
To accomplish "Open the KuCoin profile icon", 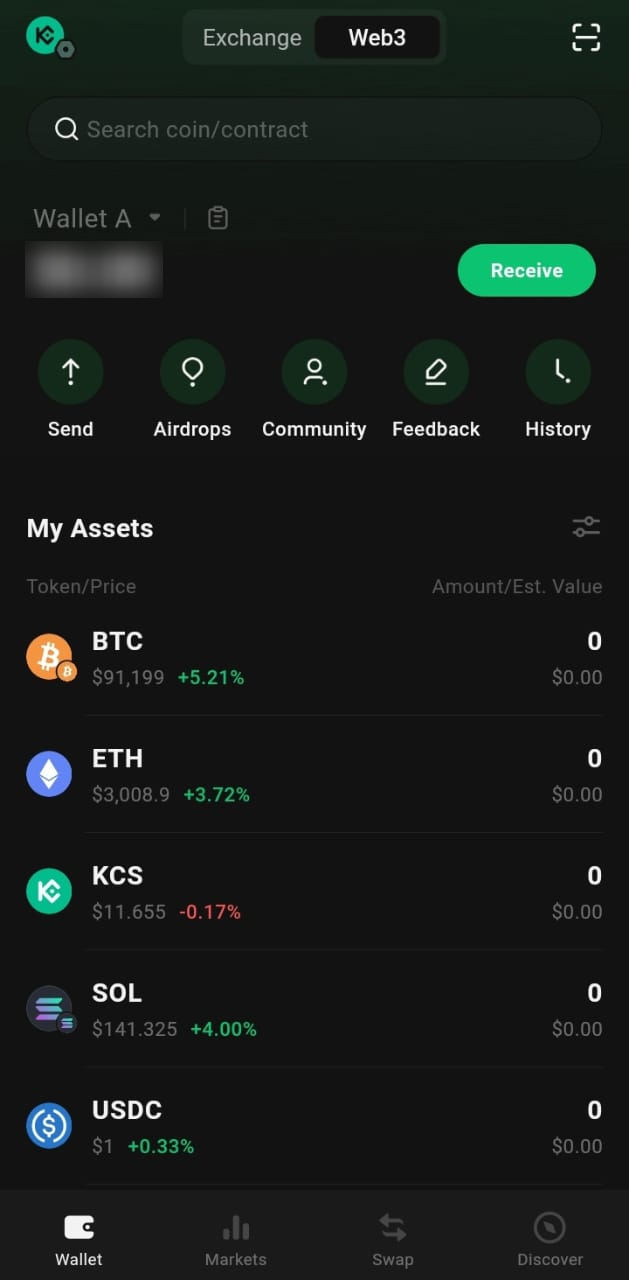I will pyautogui.click(x=47, y=37).
